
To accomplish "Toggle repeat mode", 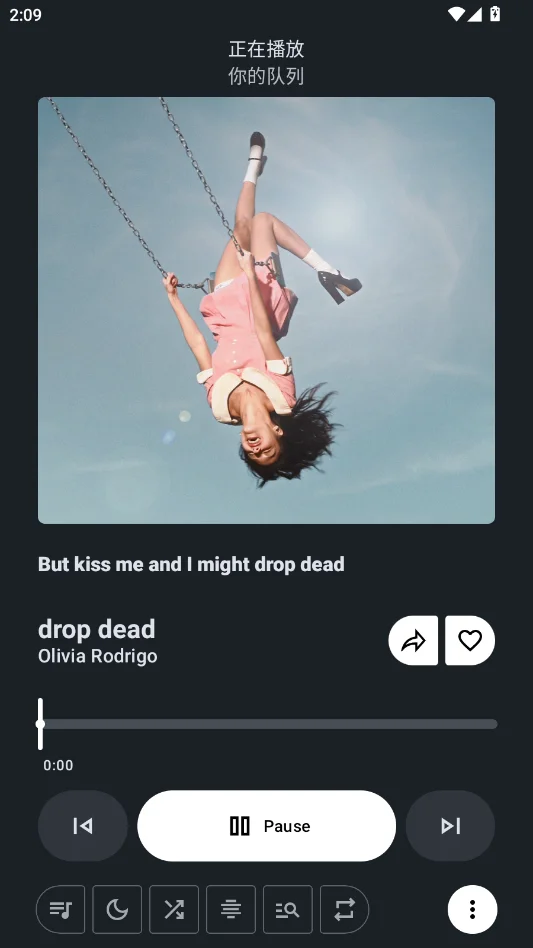I will [x=344, y=909].
